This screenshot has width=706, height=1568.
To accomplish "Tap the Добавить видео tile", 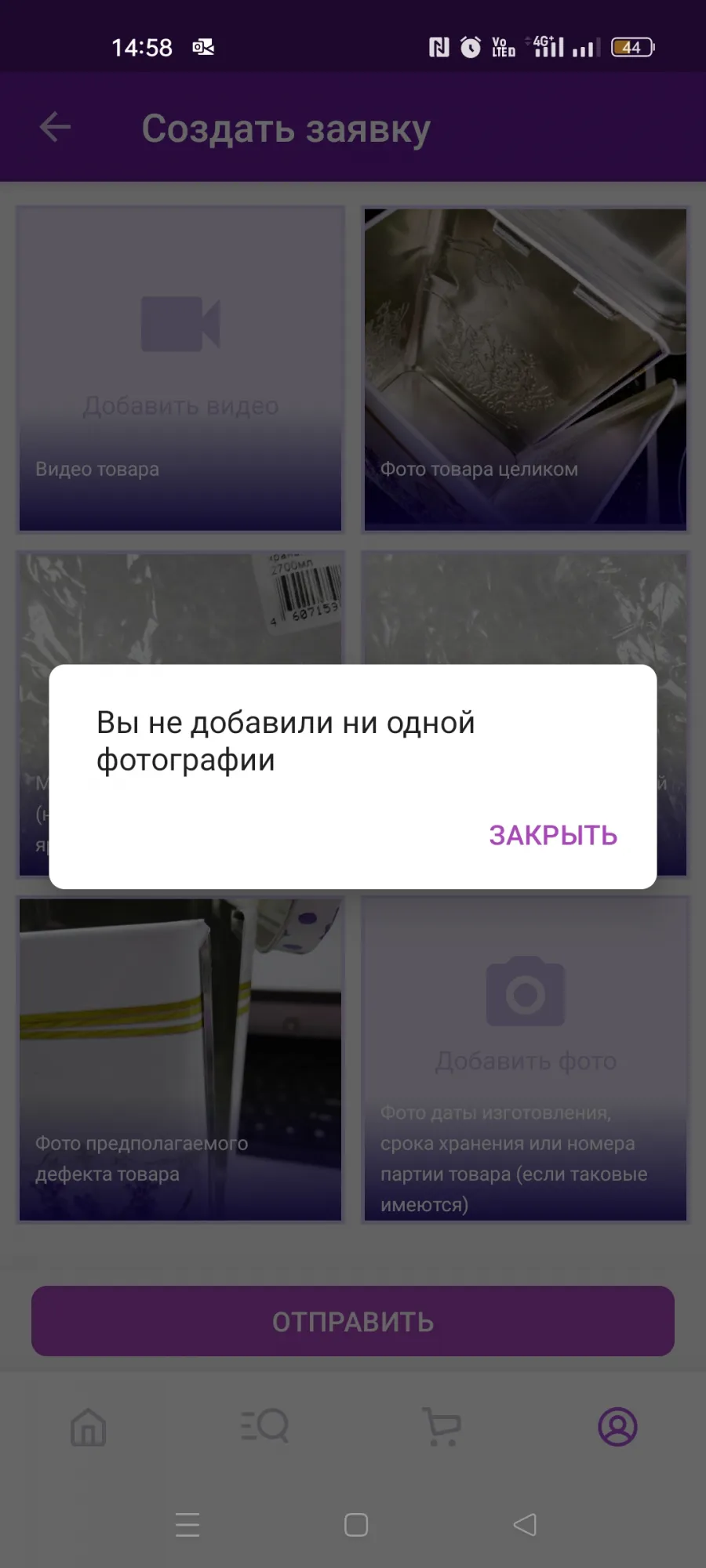I will click(x=180, y=369).
